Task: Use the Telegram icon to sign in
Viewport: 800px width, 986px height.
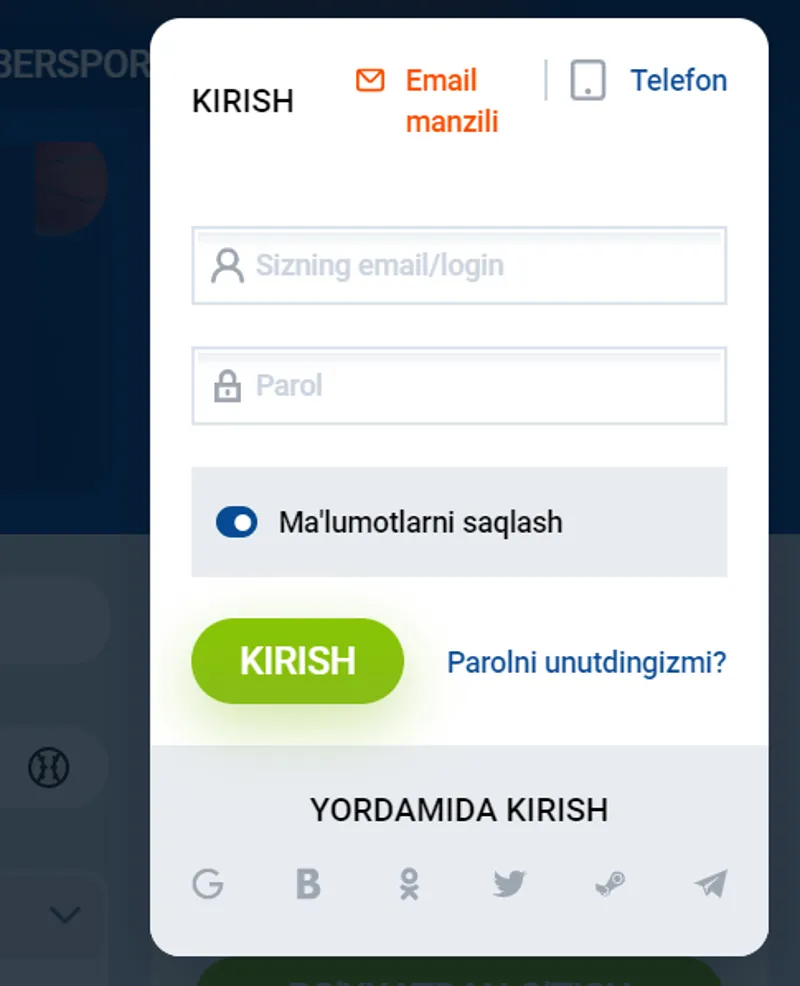Action: [711, 884]
